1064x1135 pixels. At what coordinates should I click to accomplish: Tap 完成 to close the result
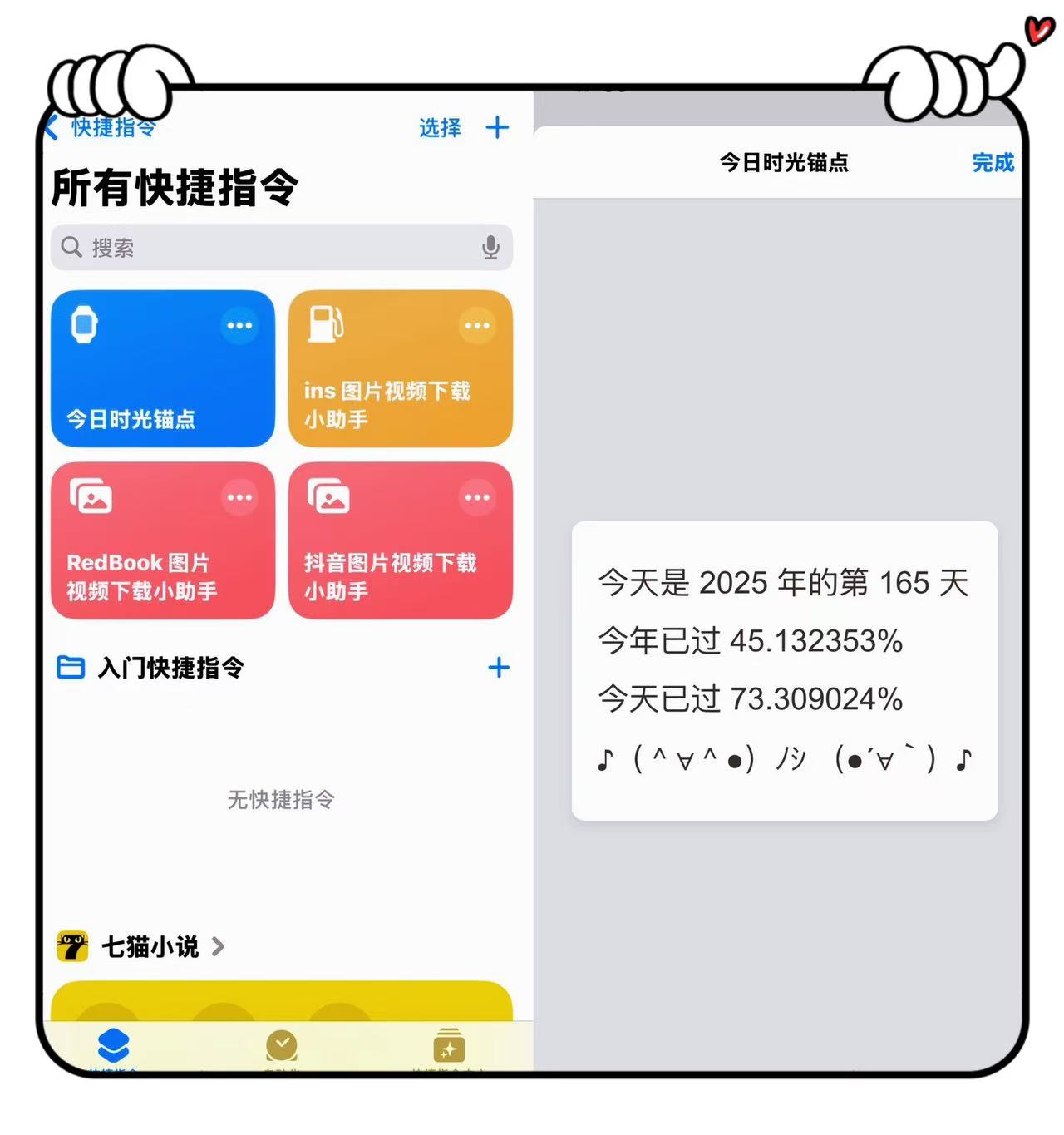click(993, 162)
